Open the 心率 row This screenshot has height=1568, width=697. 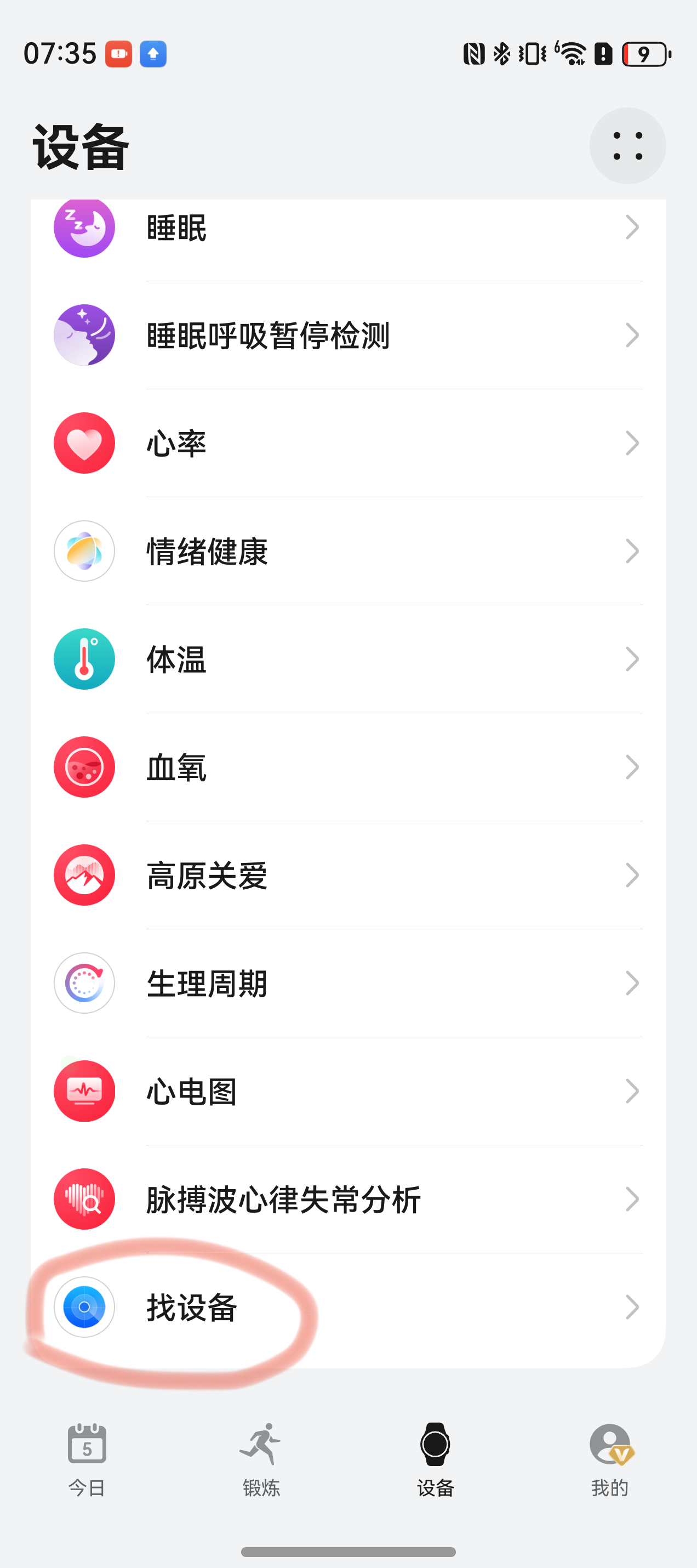pos(348,443)
